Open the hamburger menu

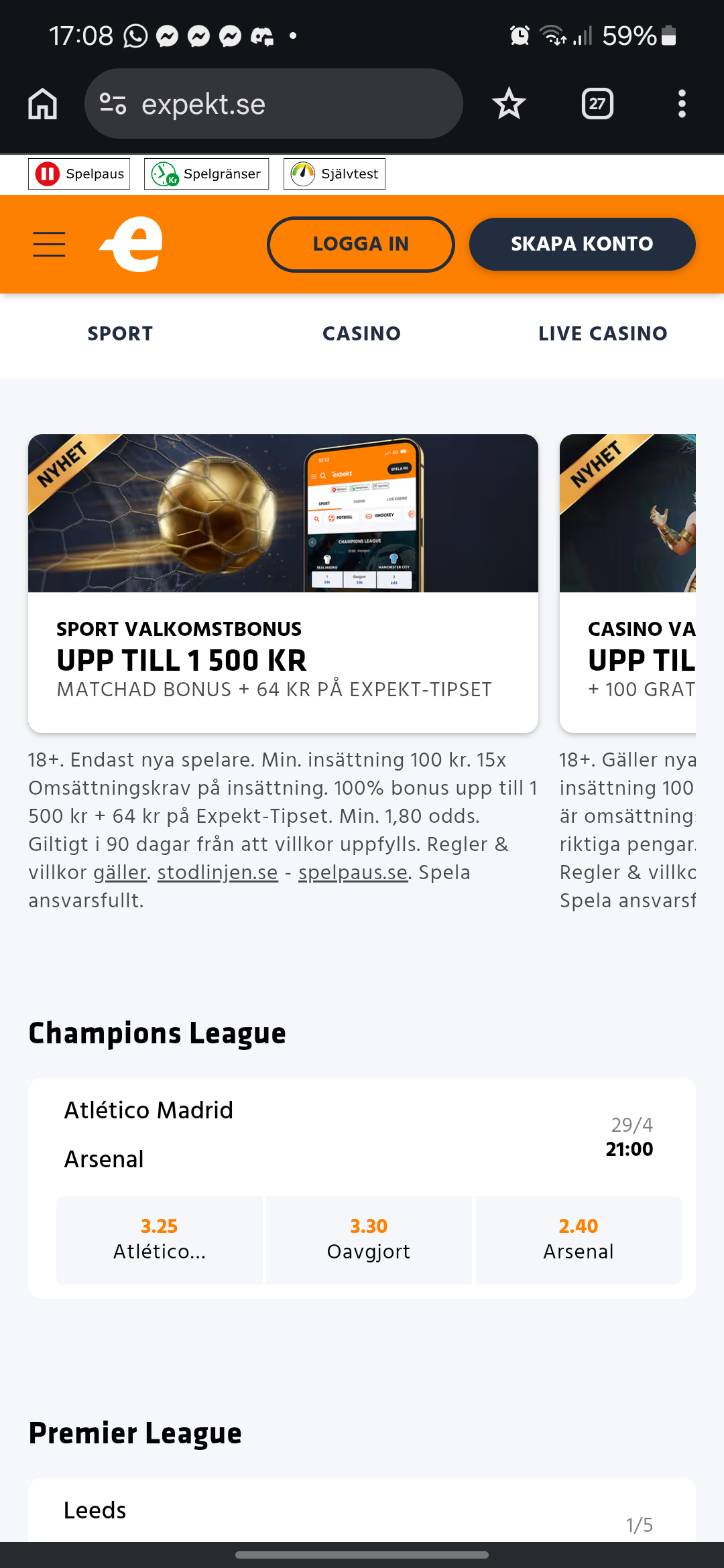pos(49,244)
